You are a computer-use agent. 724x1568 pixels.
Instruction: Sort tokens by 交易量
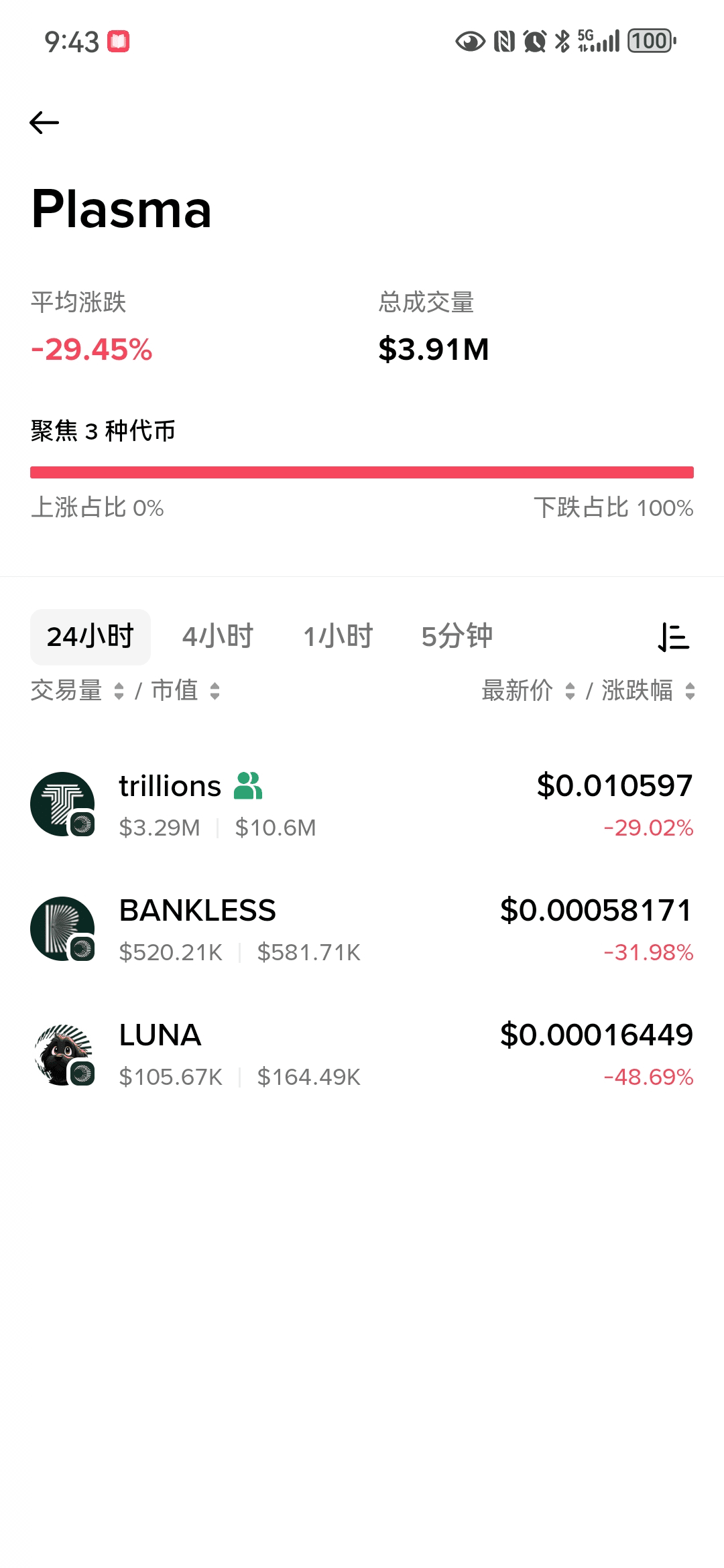coord(76,691)
